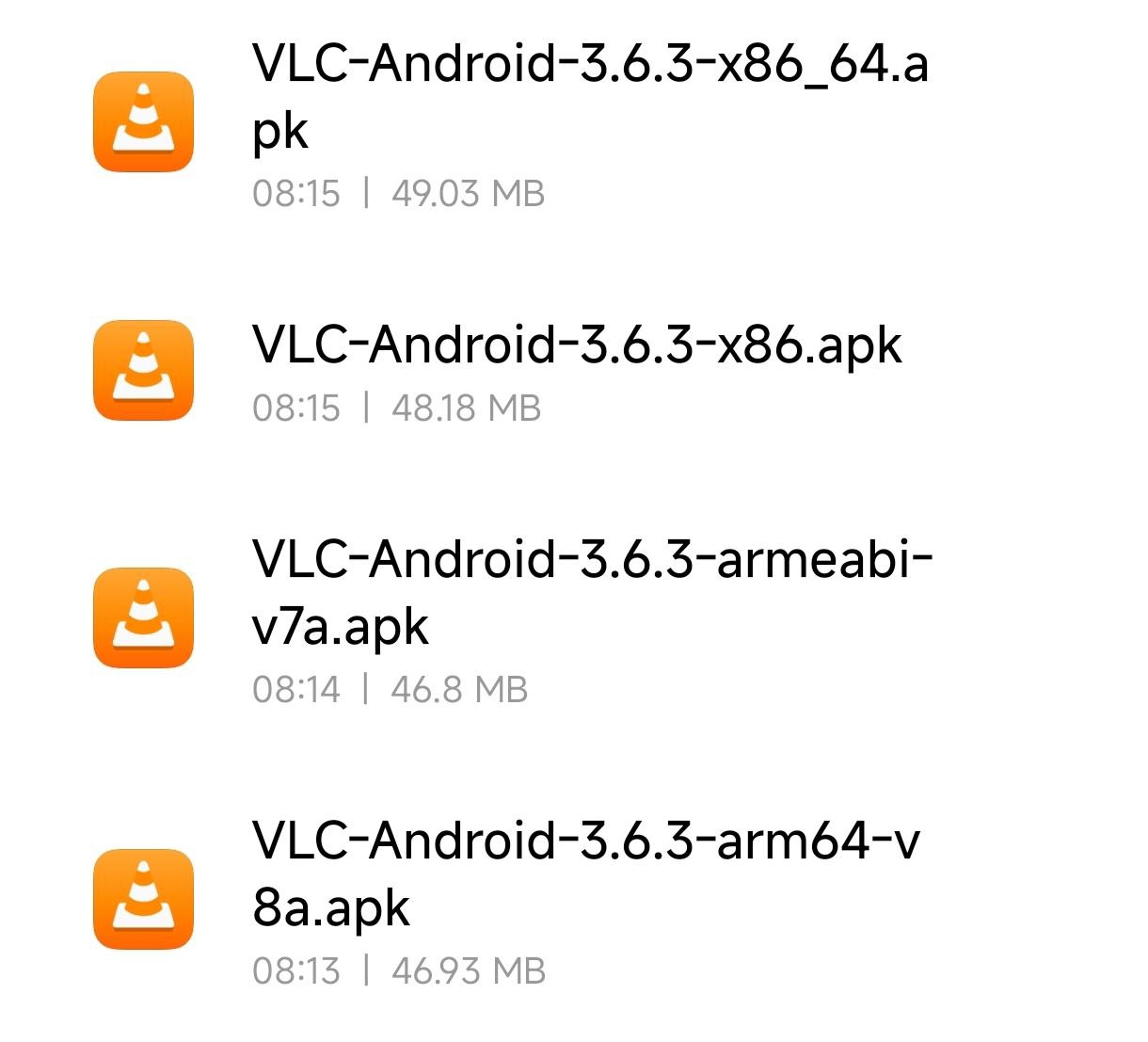This screenshot has width=1148, height=1042.
Task: Select the VLC-Android-3.6.3-x86.apk file
Action: (576, 345)
